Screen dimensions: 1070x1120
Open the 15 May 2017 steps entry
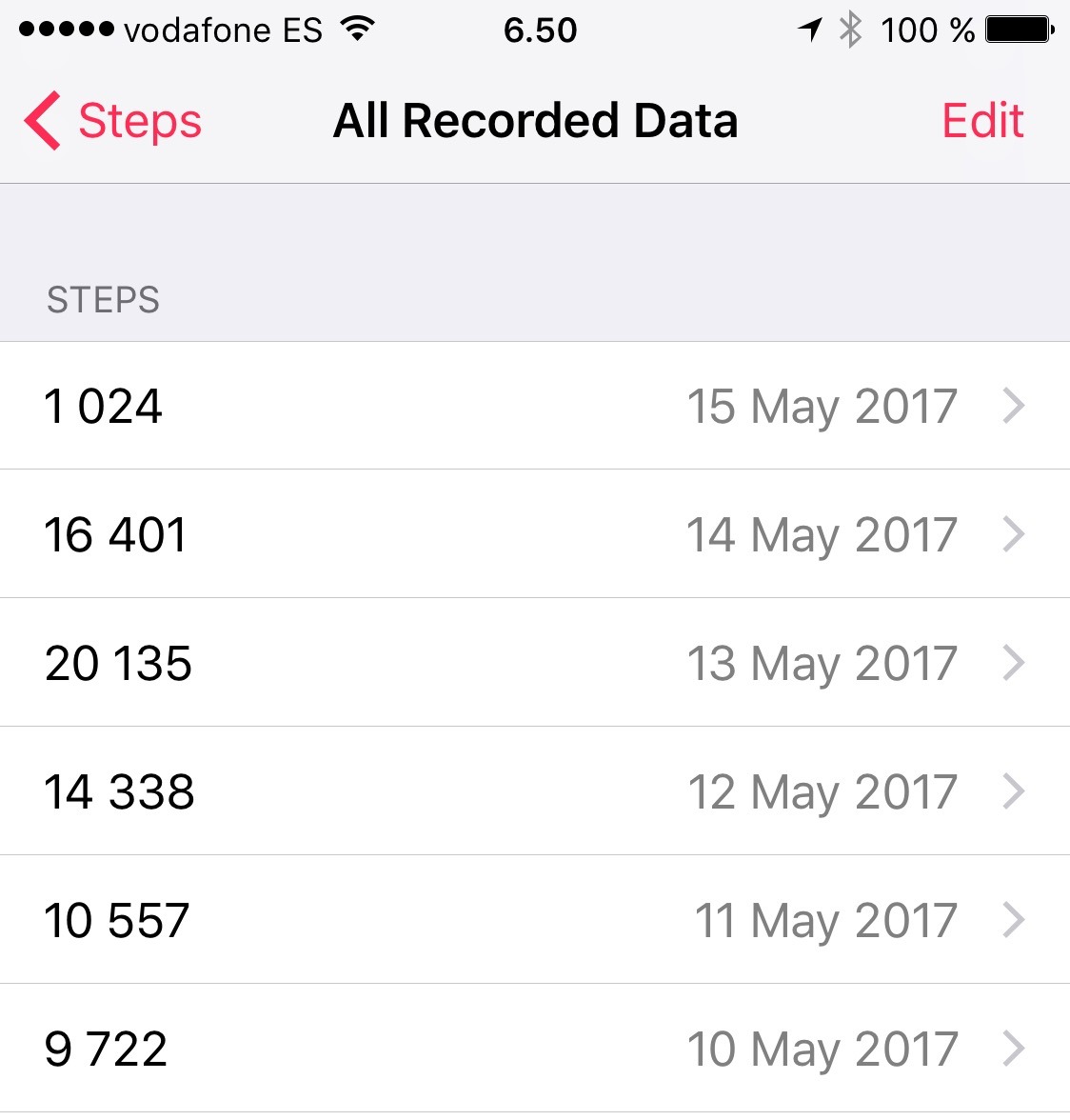click(535, 406)
